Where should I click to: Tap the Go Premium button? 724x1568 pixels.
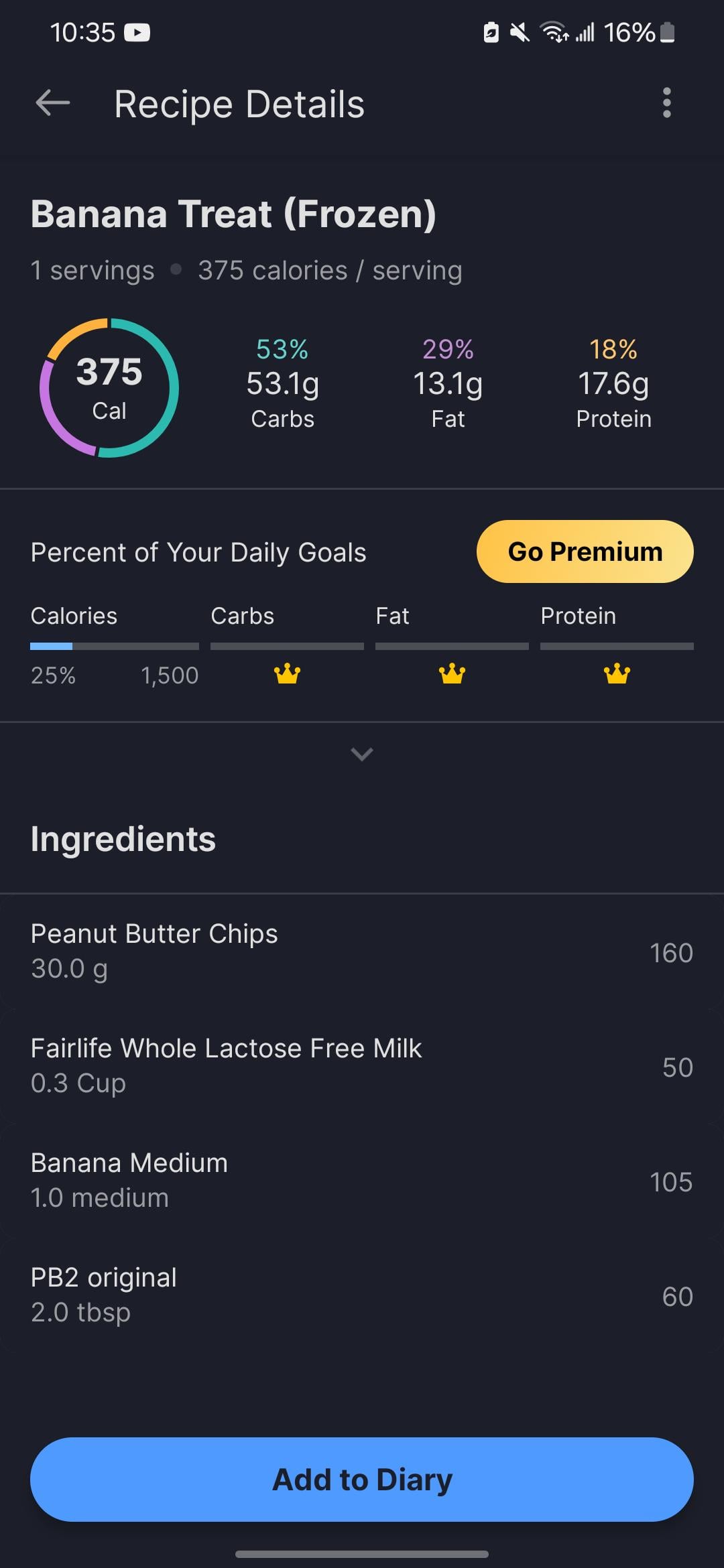tap(585, 551)
